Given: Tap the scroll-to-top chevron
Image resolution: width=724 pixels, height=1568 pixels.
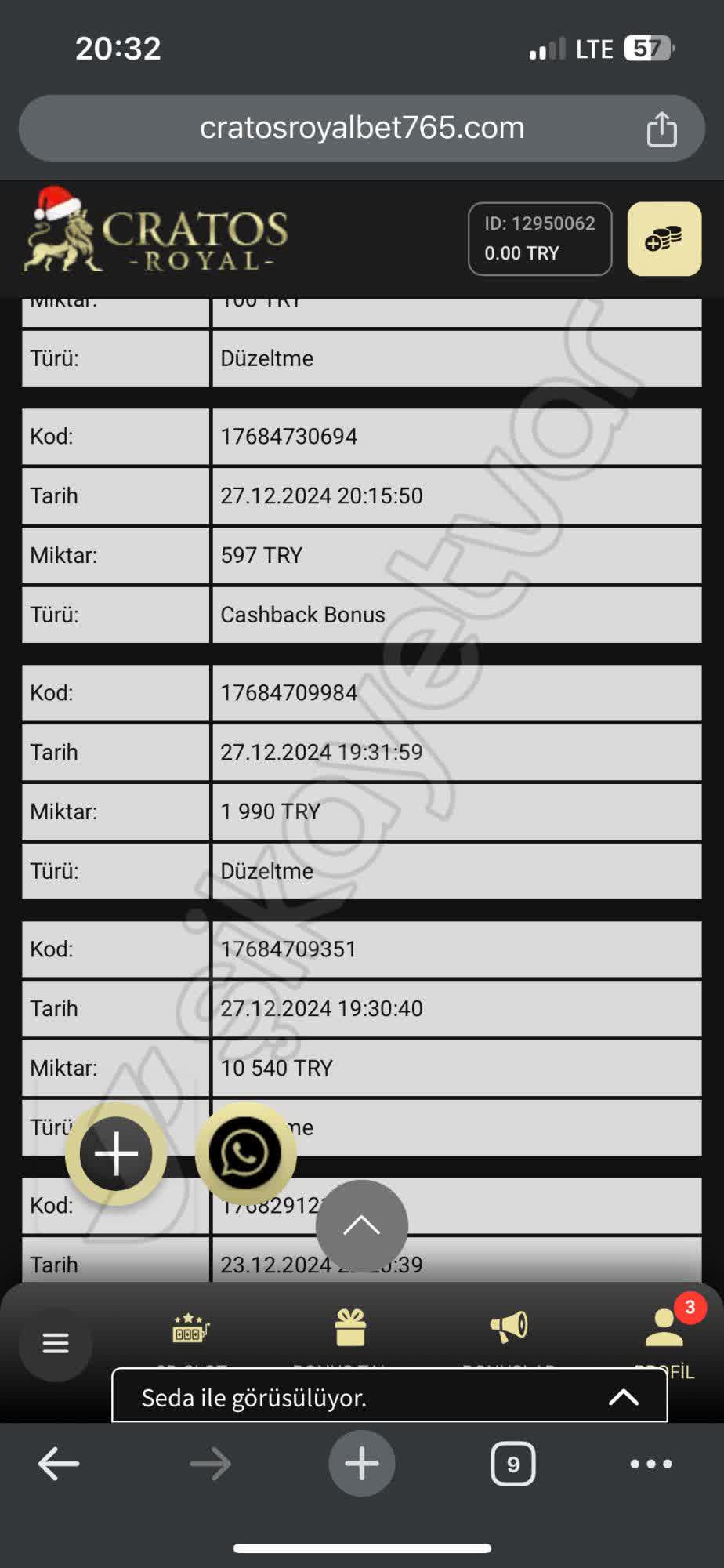Looking at the screenshot, I should tap(361, 1225).
